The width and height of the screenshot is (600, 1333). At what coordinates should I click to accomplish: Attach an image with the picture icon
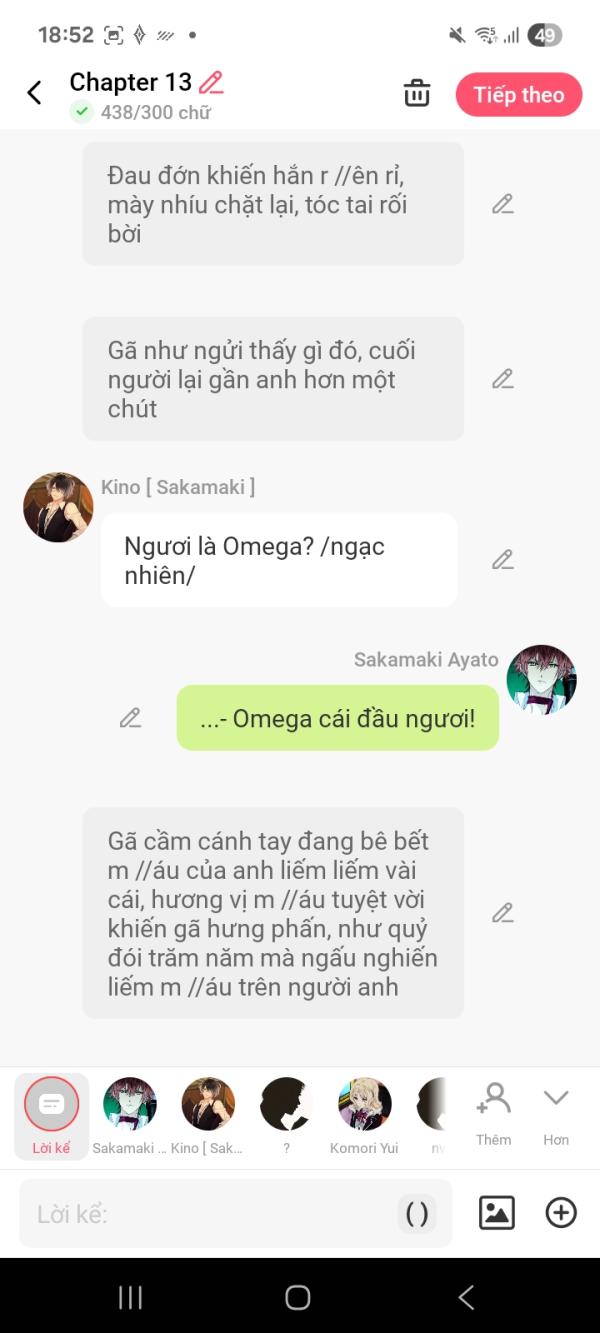497,1213
